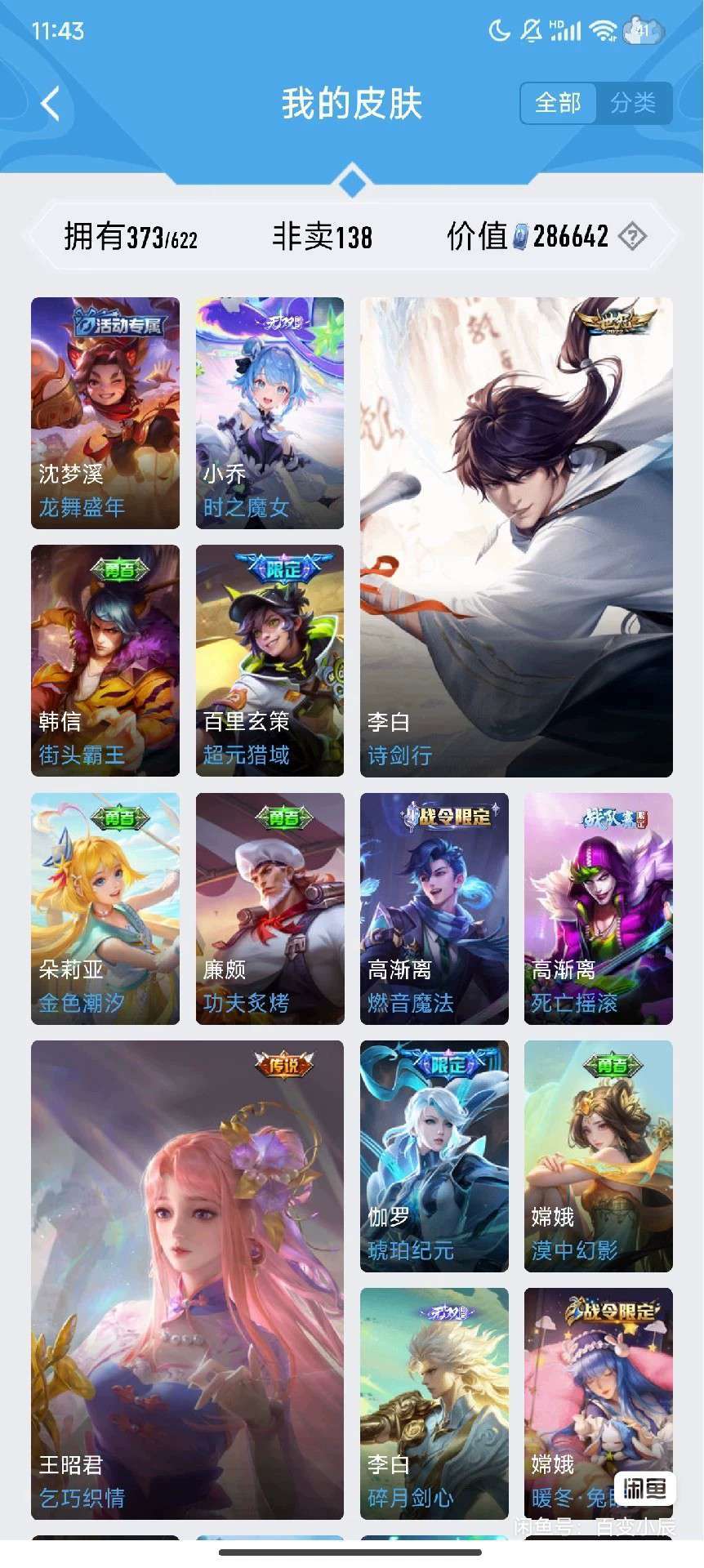704x1568 pixels.
Task: Open the value help question icon
Action: [632, 237]
